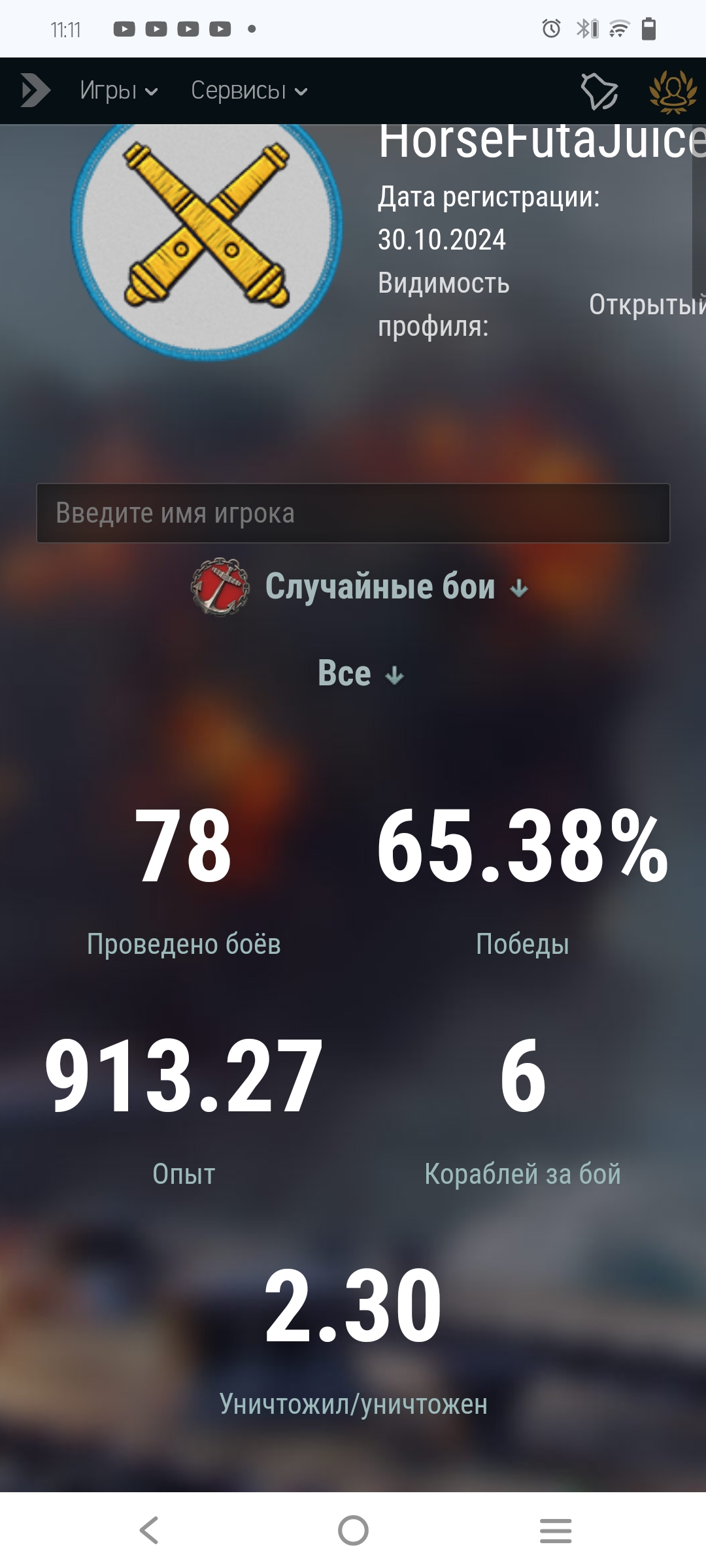
Task: Go to the system home screen
Action: point(353,1530)
